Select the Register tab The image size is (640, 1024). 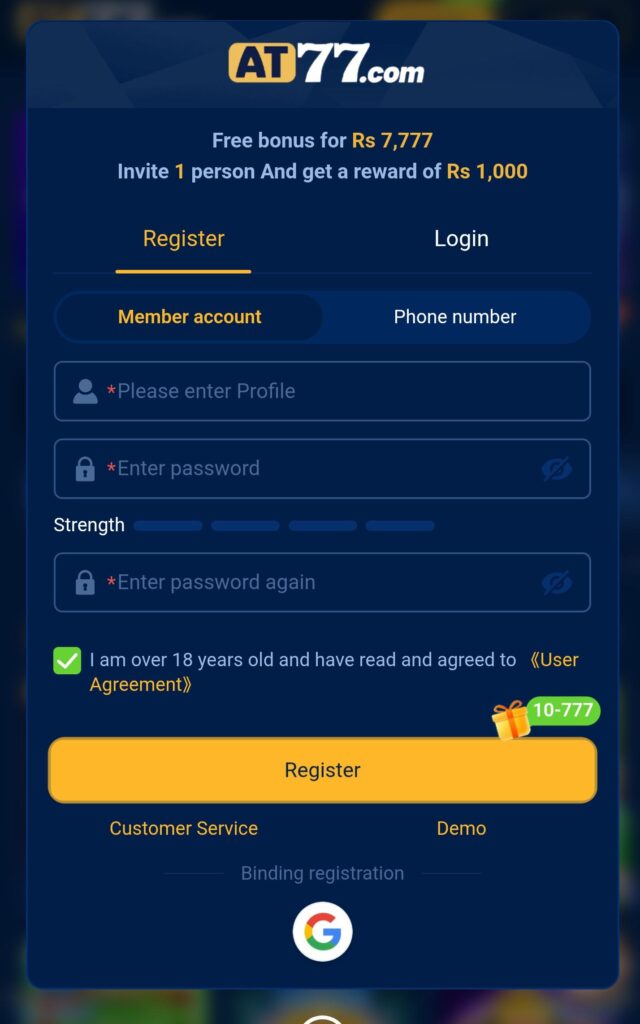pos(183,239)
